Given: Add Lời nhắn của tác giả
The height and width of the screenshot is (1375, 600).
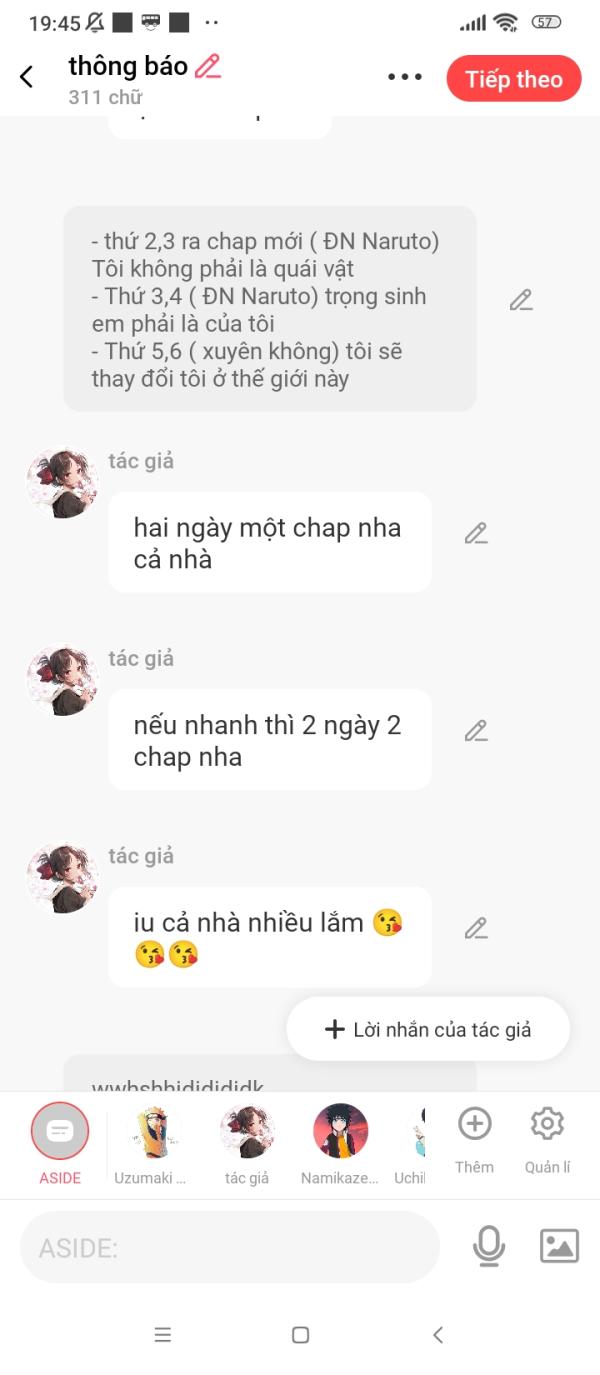Looking at the screenshot, I should (428, 1029).
